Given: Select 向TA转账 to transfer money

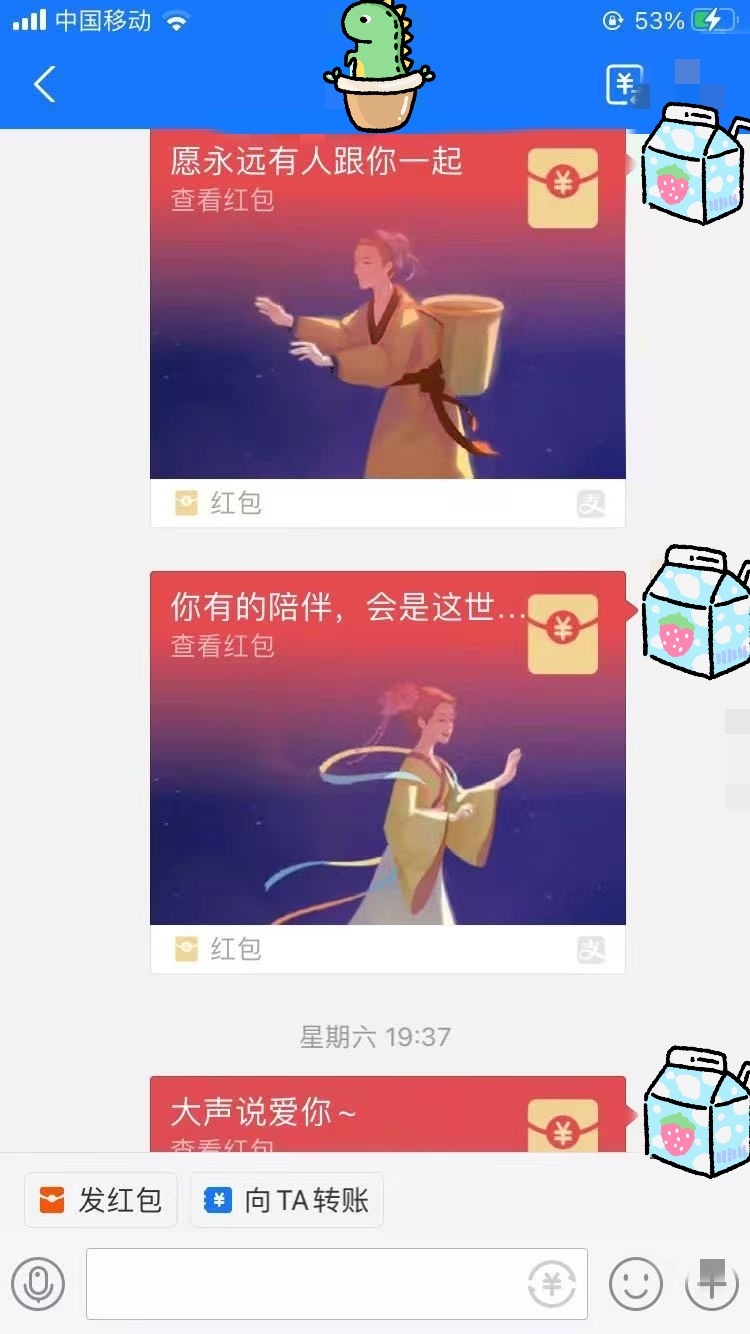Looking at the screenshot, I should click(x=287, y=1200).
